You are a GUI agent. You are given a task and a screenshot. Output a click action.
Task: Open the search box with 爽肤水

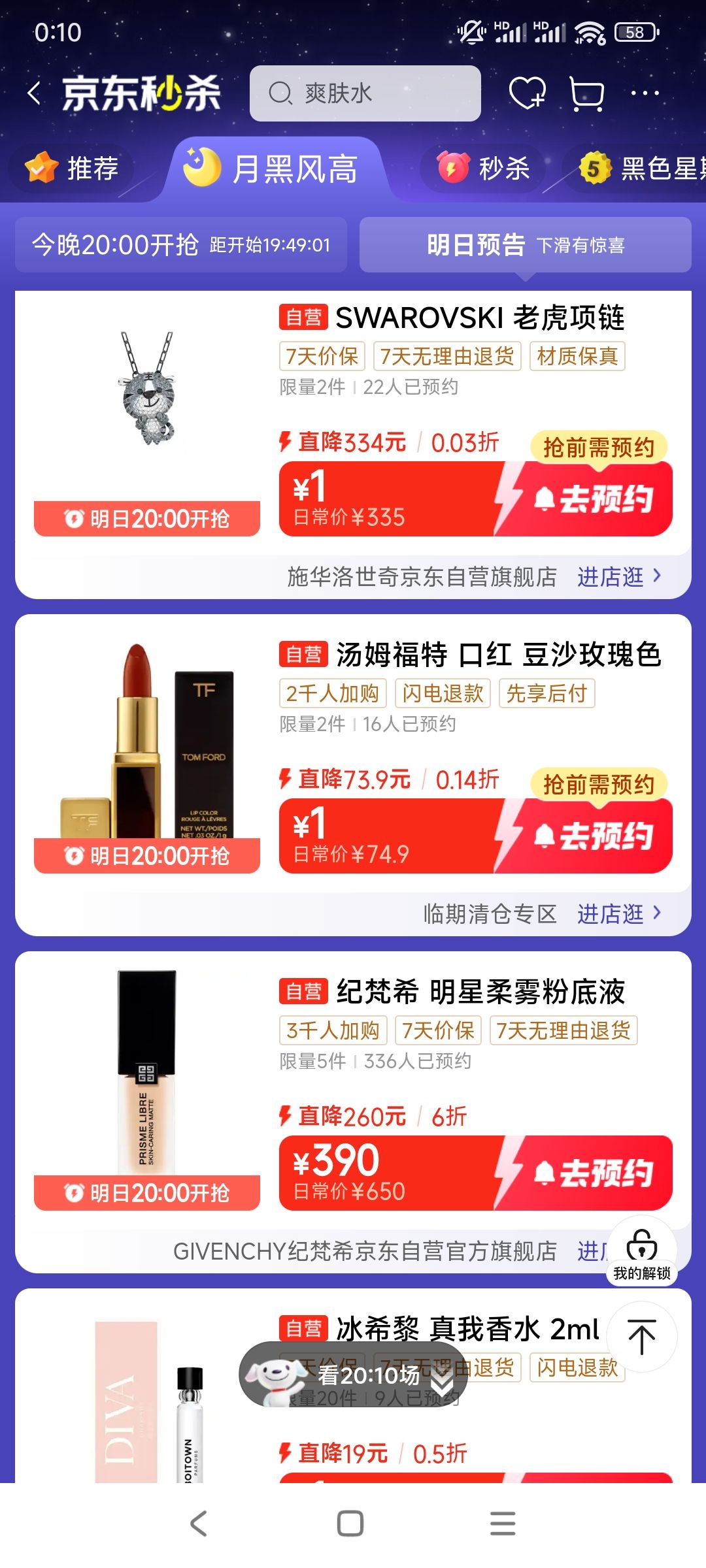(365, 93)
